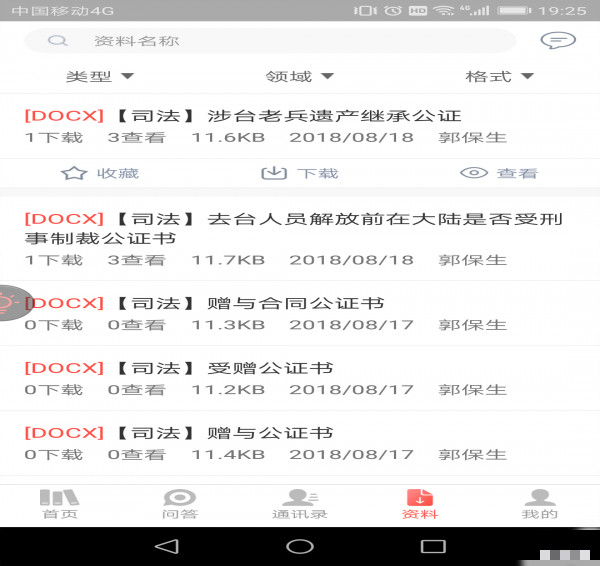Select the 资料 tab

coord(419,504)
